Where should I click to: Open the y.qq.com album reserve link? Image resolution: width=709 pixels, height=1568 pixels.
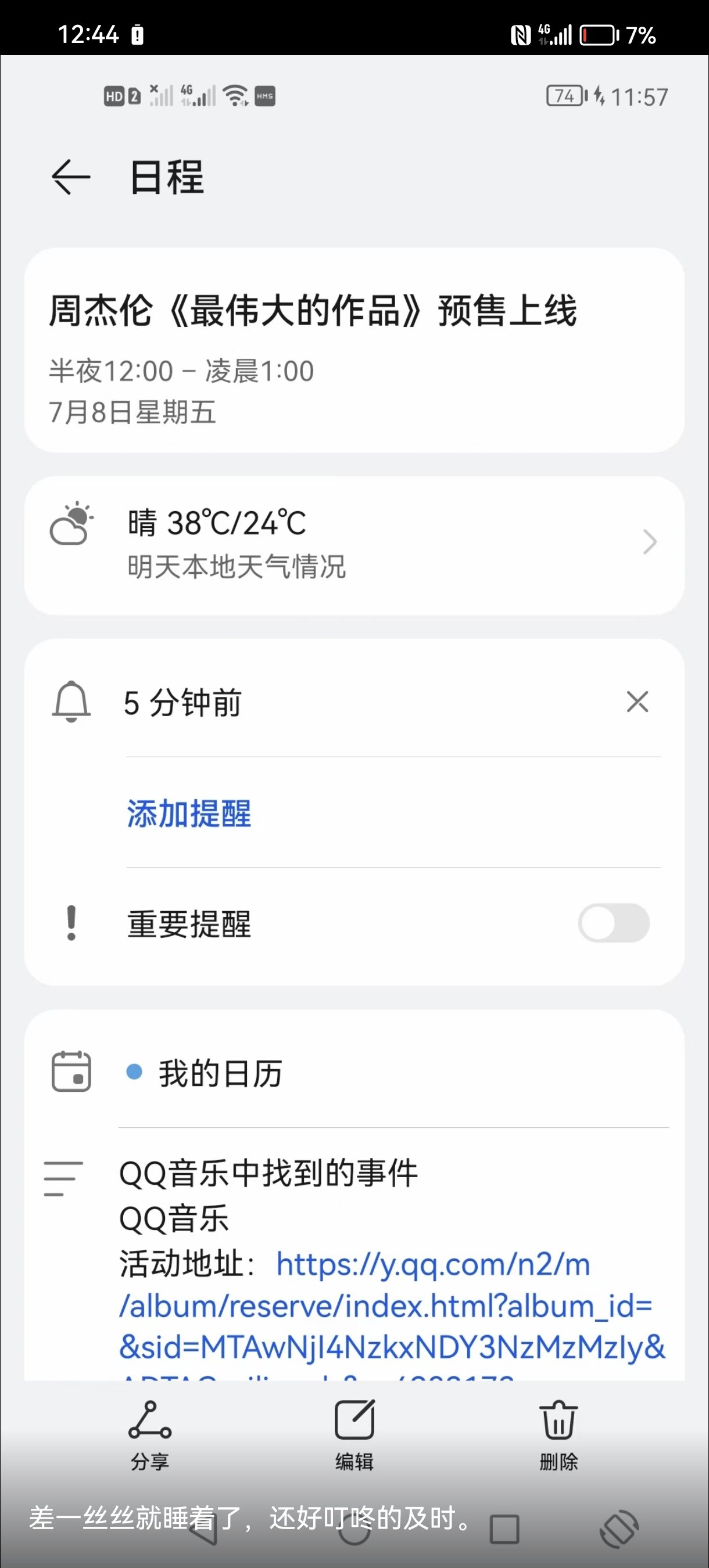(x=392, y=1307)
